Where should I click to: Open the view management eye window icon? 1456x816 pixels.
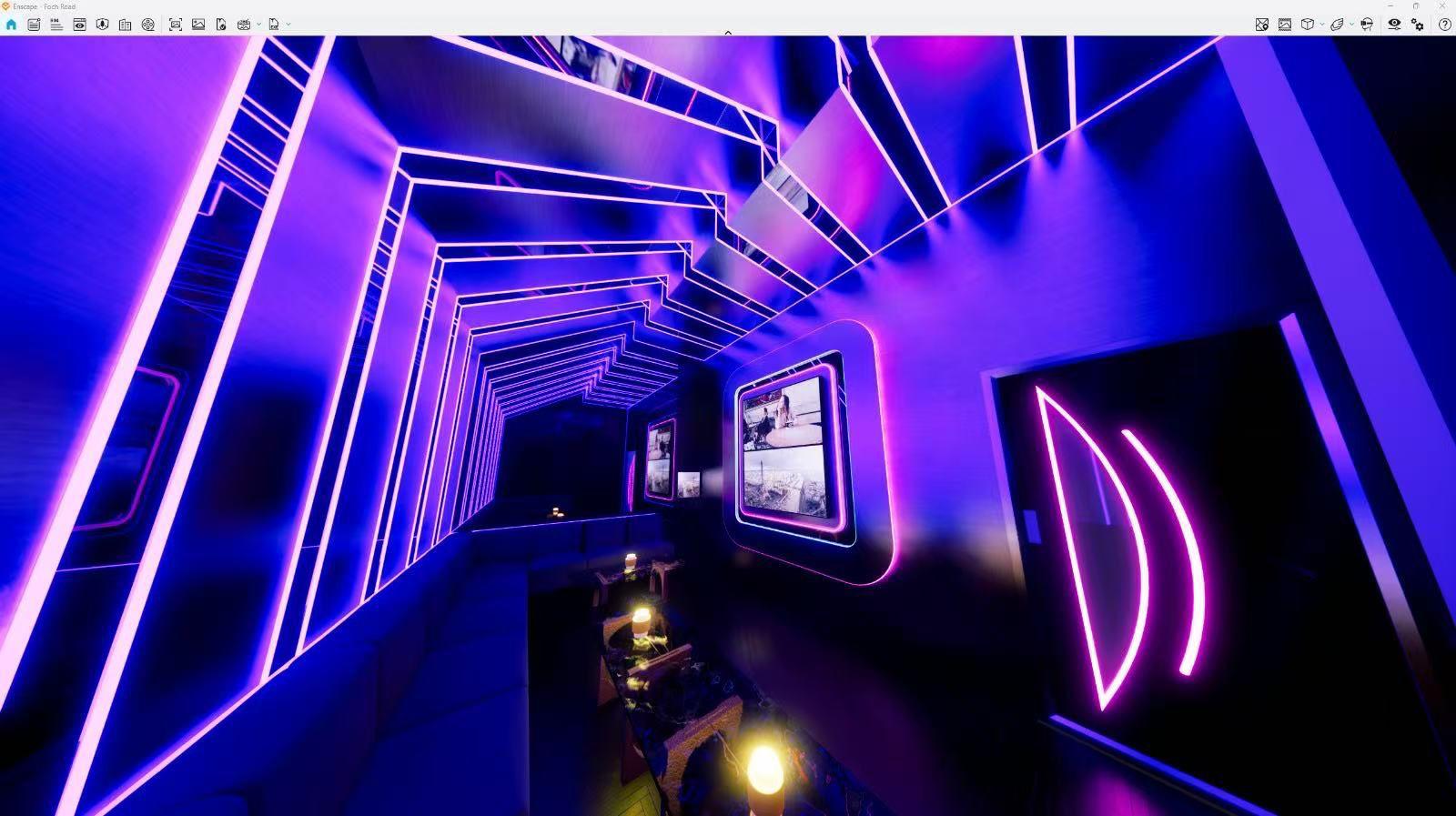79,25
